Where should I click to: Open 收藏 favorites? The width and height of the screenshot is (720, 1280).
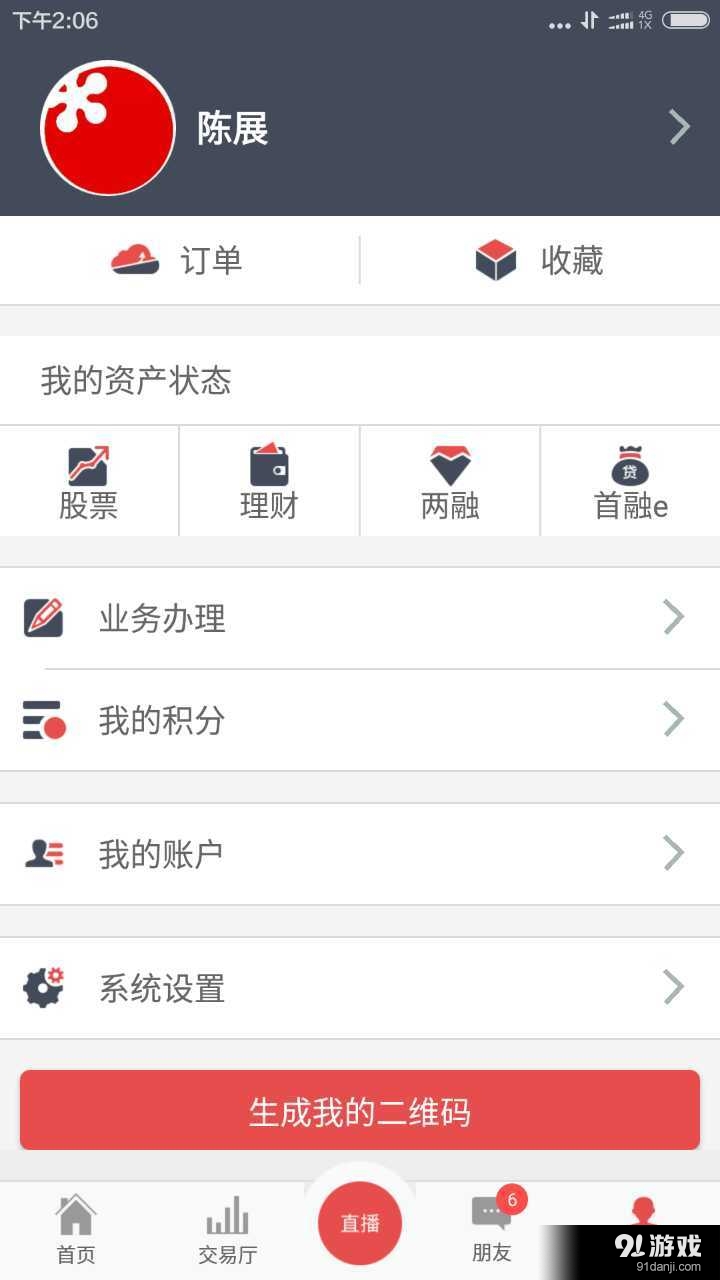(540, 260)
